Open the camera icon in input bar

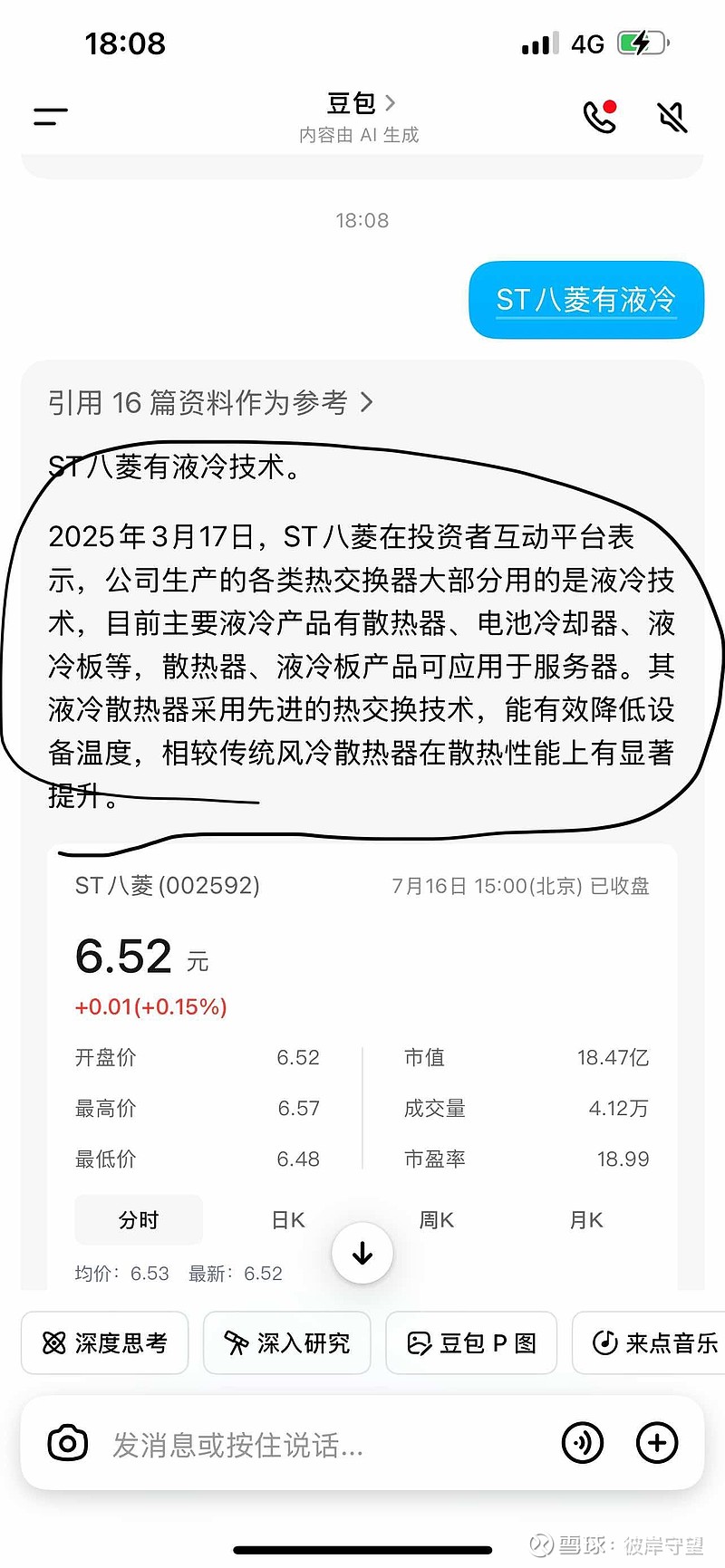[x=68, y=1443]
